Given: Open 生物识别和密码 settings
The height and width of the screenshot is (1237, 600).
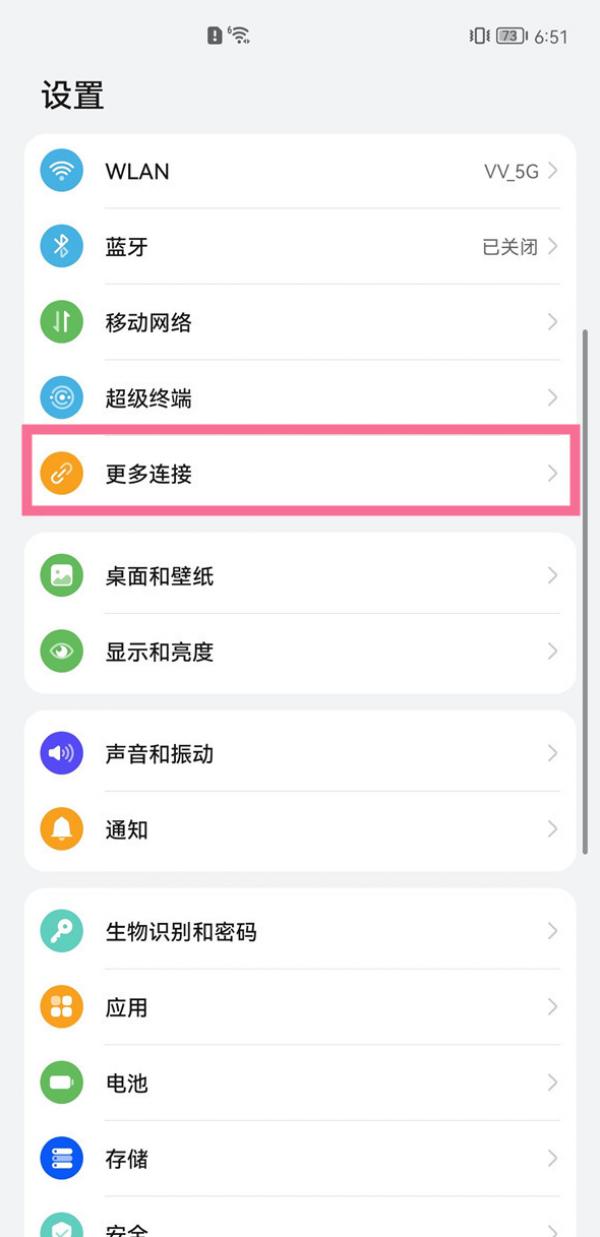Looking at the screenshot, I should [x=300, y=932].
